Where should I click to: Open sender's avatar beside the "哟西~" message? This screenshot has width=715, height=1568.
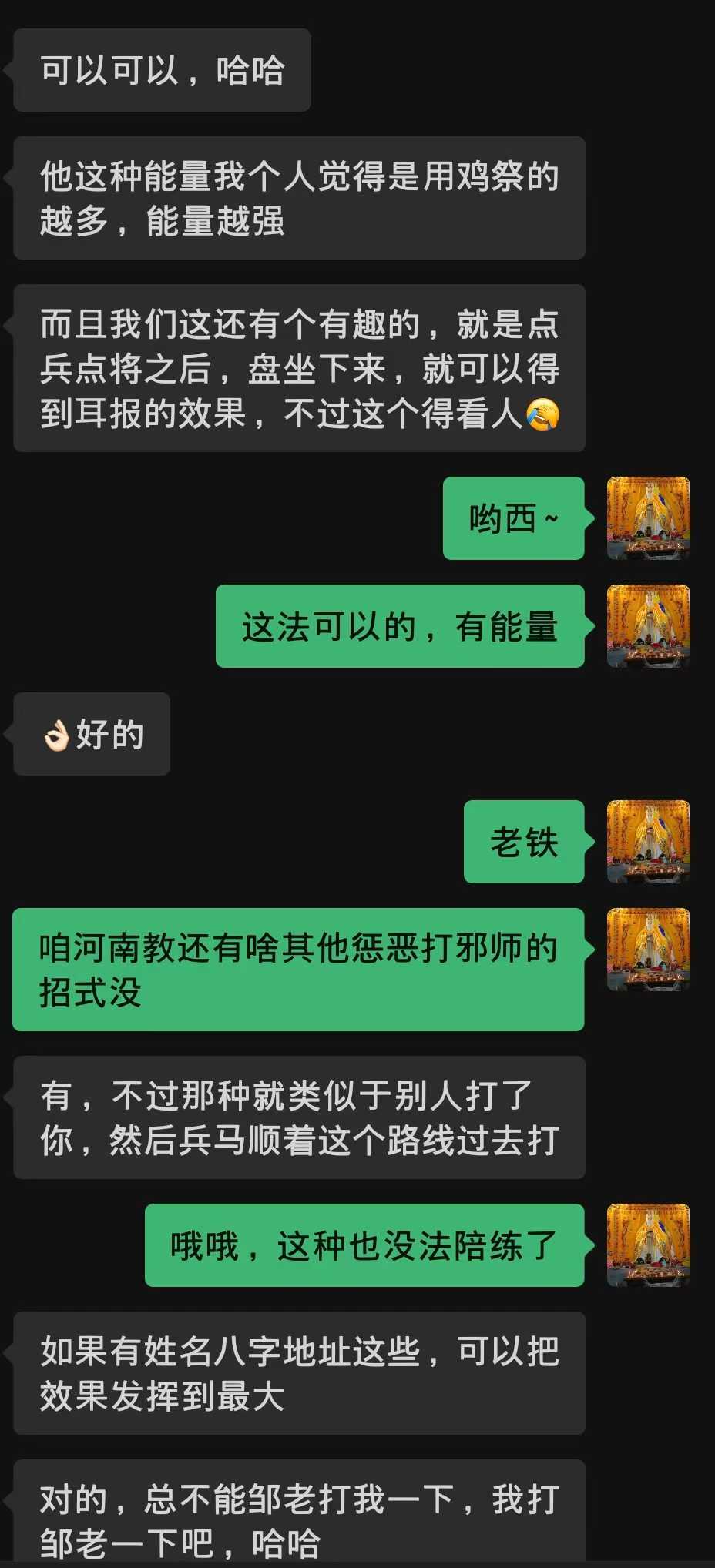tap(648, 518)
